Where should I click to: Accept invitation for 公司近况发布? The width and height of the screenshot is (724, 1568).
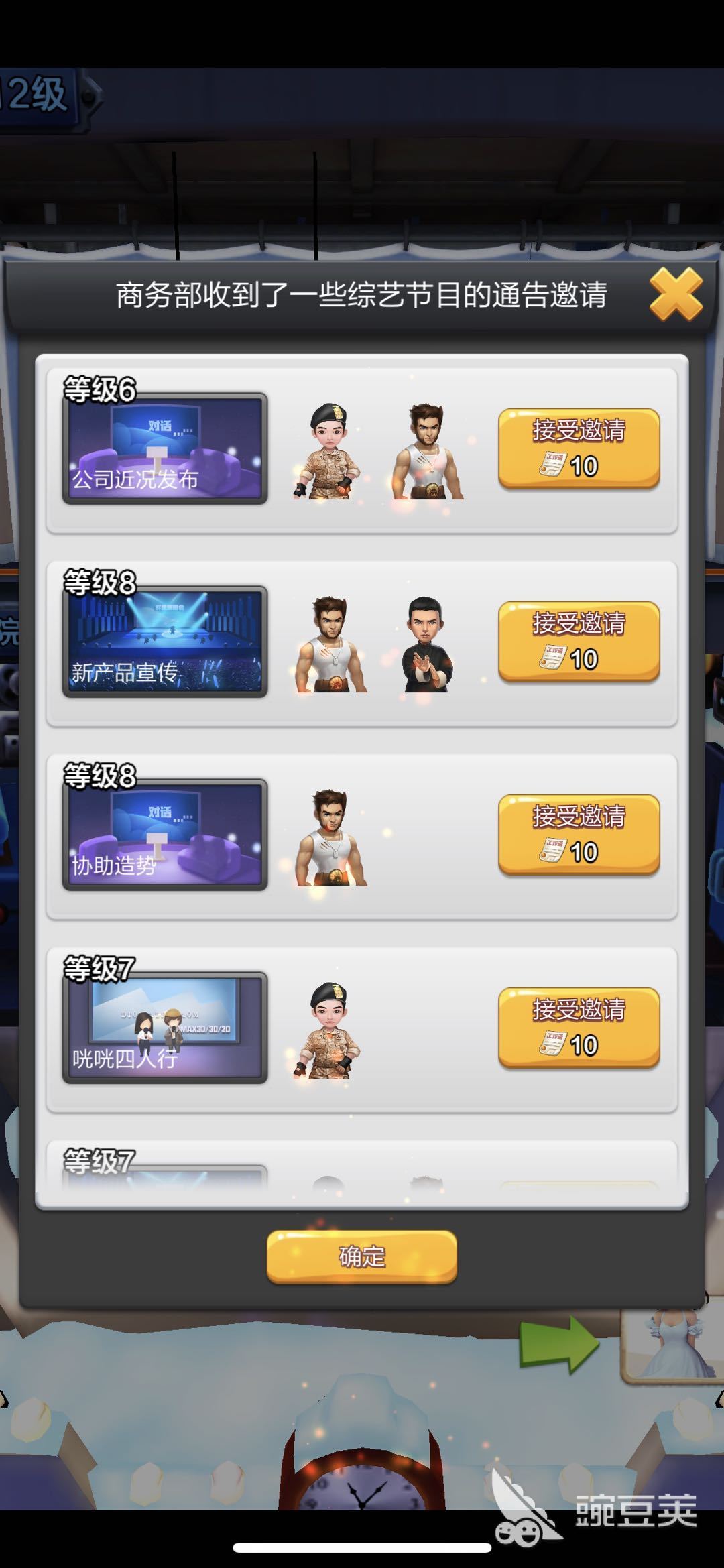579,448
